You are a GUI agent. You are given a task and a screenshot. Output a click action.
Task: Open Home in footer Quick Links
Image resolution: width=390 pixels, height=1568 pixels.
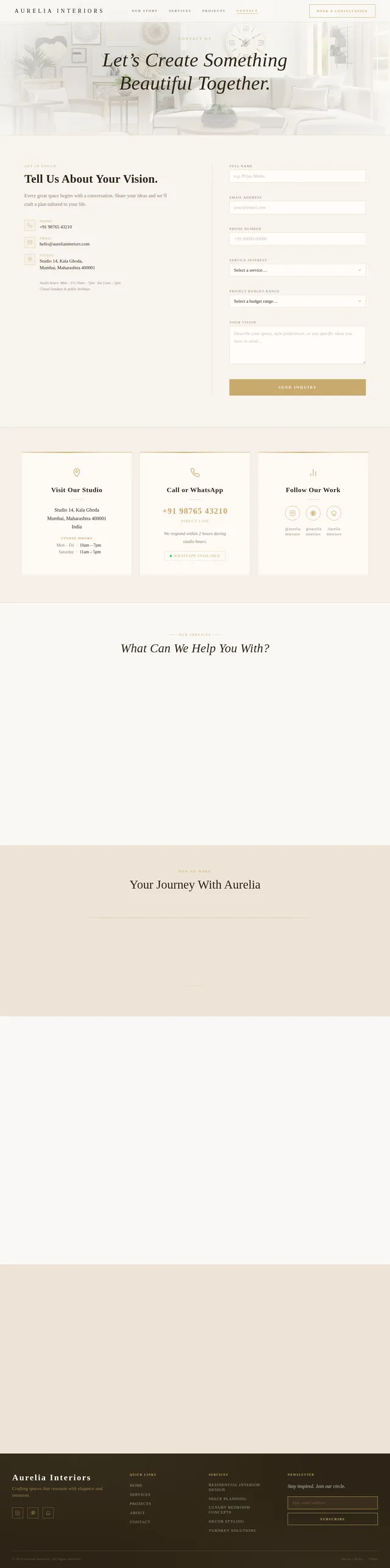(136, 1485)
